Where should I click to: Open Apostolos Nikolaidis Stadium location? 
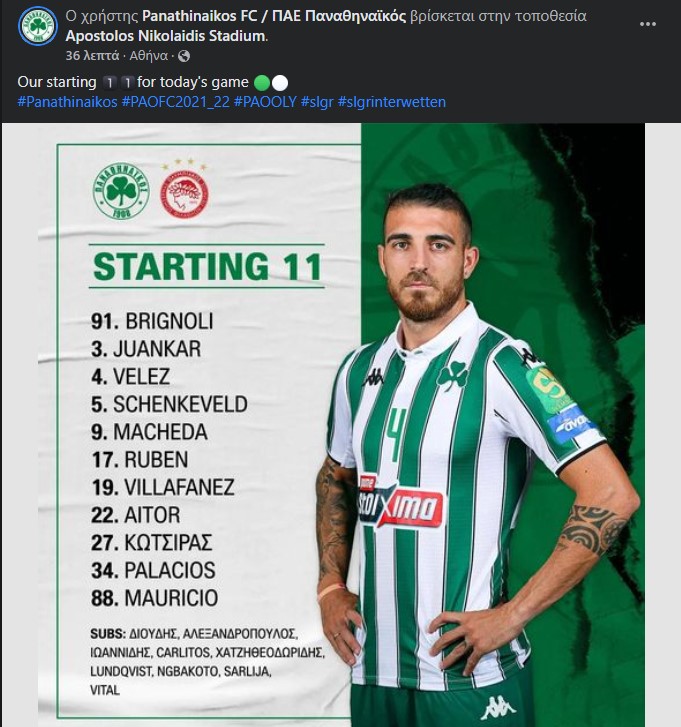coord(167,36)
